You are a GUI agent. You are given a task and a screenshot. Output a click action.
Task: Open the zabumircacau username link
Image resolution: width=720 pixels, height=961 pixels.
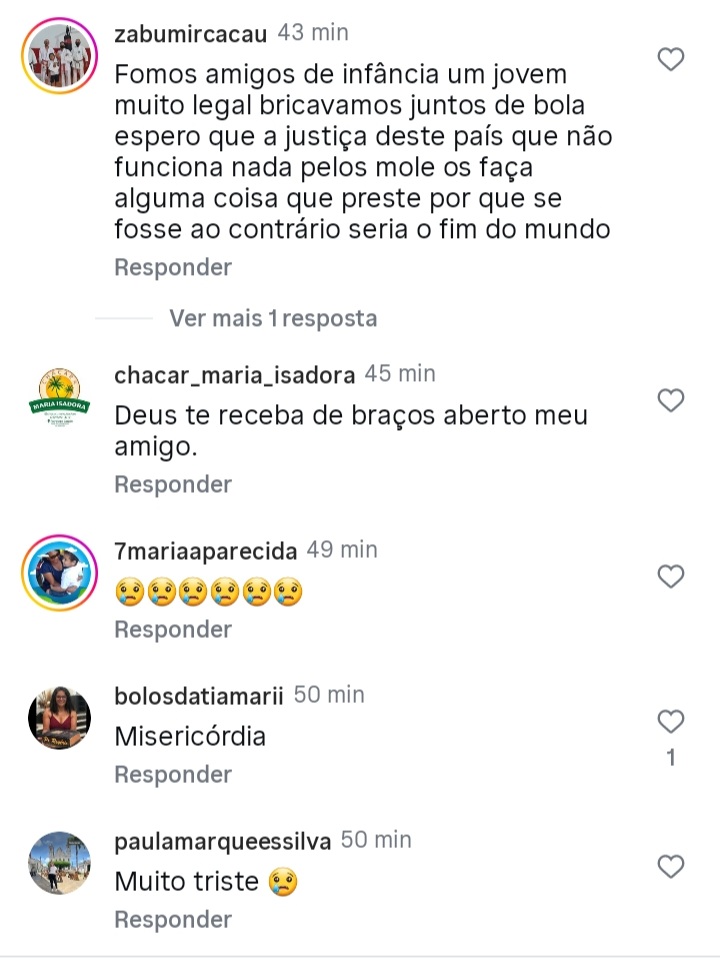point(191,33)
